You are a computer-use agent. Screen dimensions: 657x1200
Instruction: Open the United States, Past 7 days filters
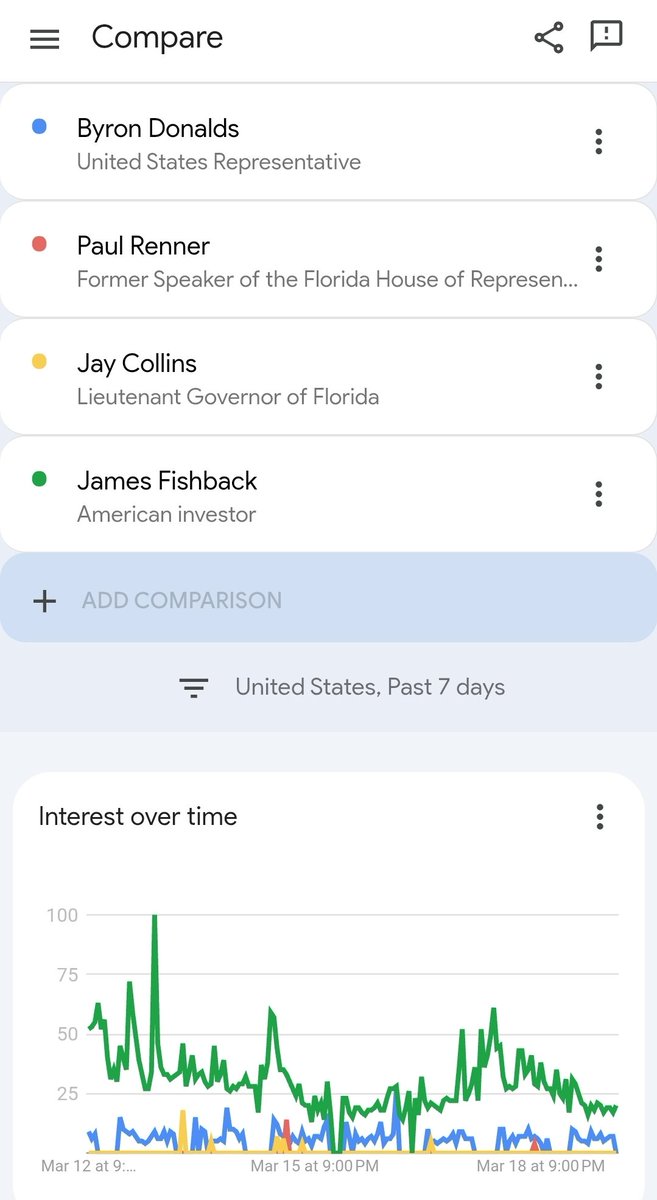coord(342,687)
